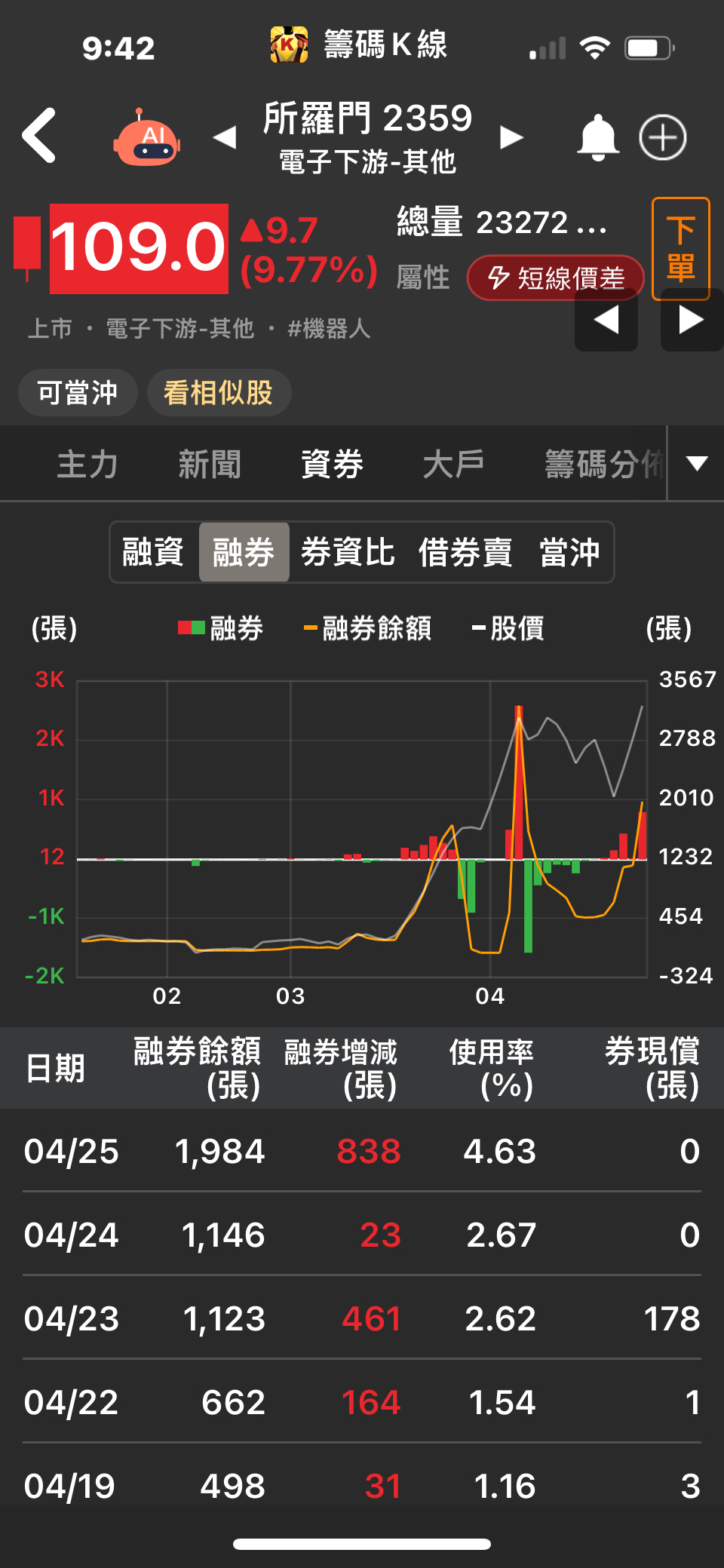The image size is (724, 1568).
Task: Switch to the 大戶 tab
Action: (x=453, y=464)
